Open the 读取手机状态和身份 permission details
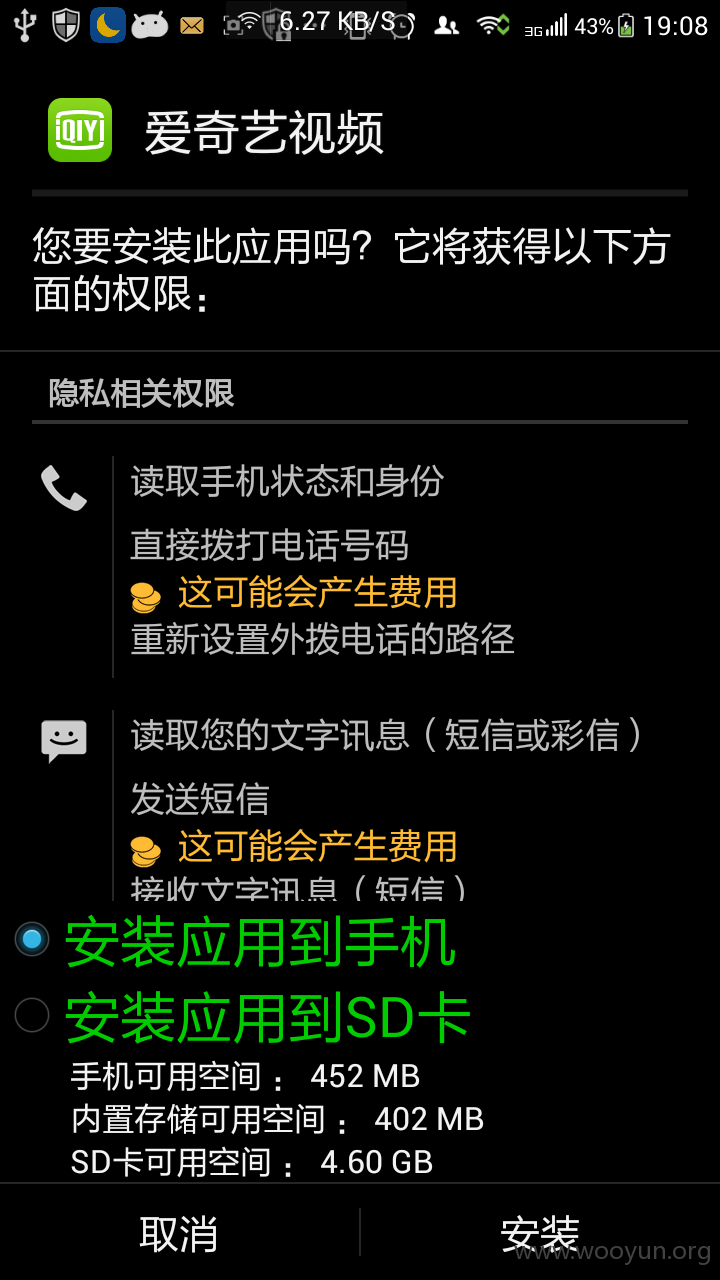 (287, 482)
